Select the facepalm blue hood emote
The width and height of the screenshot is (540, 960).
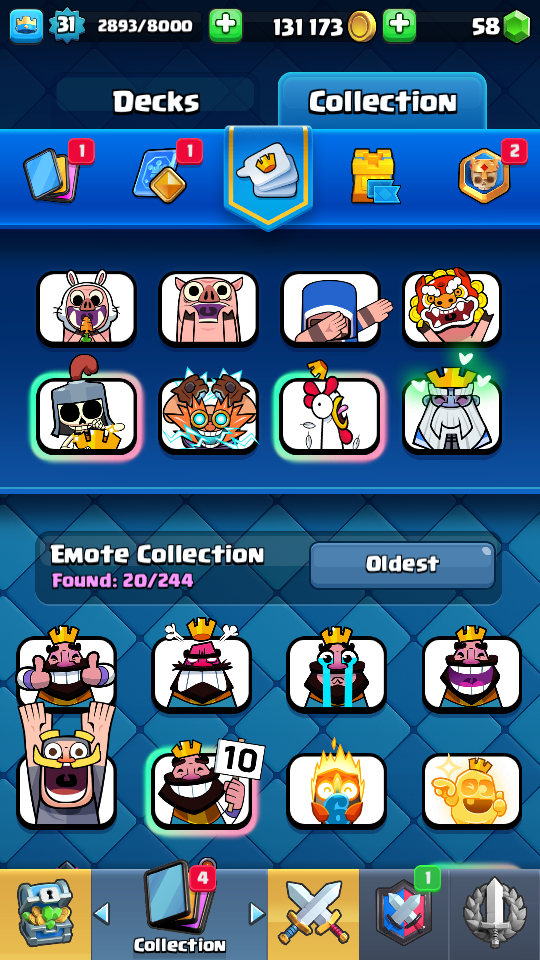click(331, 307)
